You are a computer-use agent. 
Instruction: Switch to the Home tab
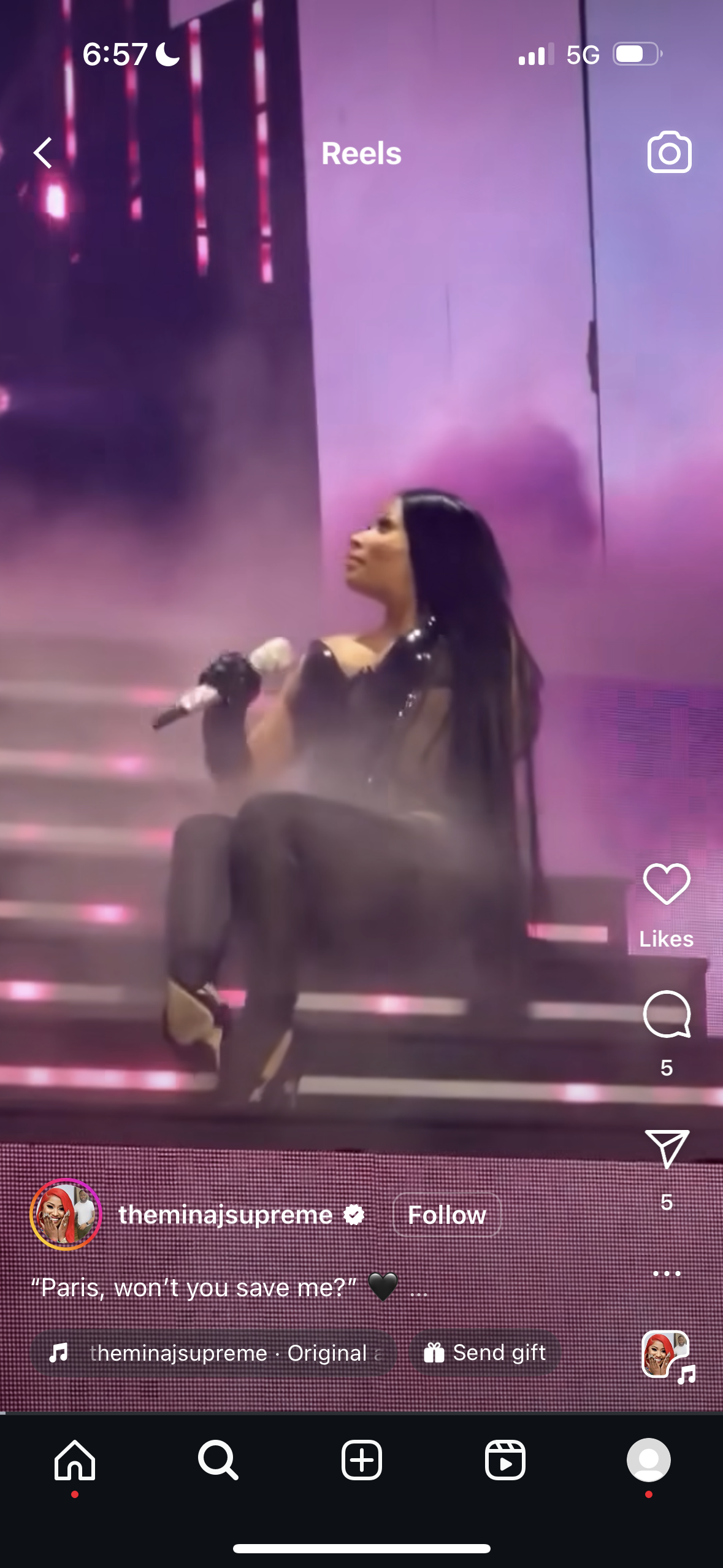point(75,1460)
